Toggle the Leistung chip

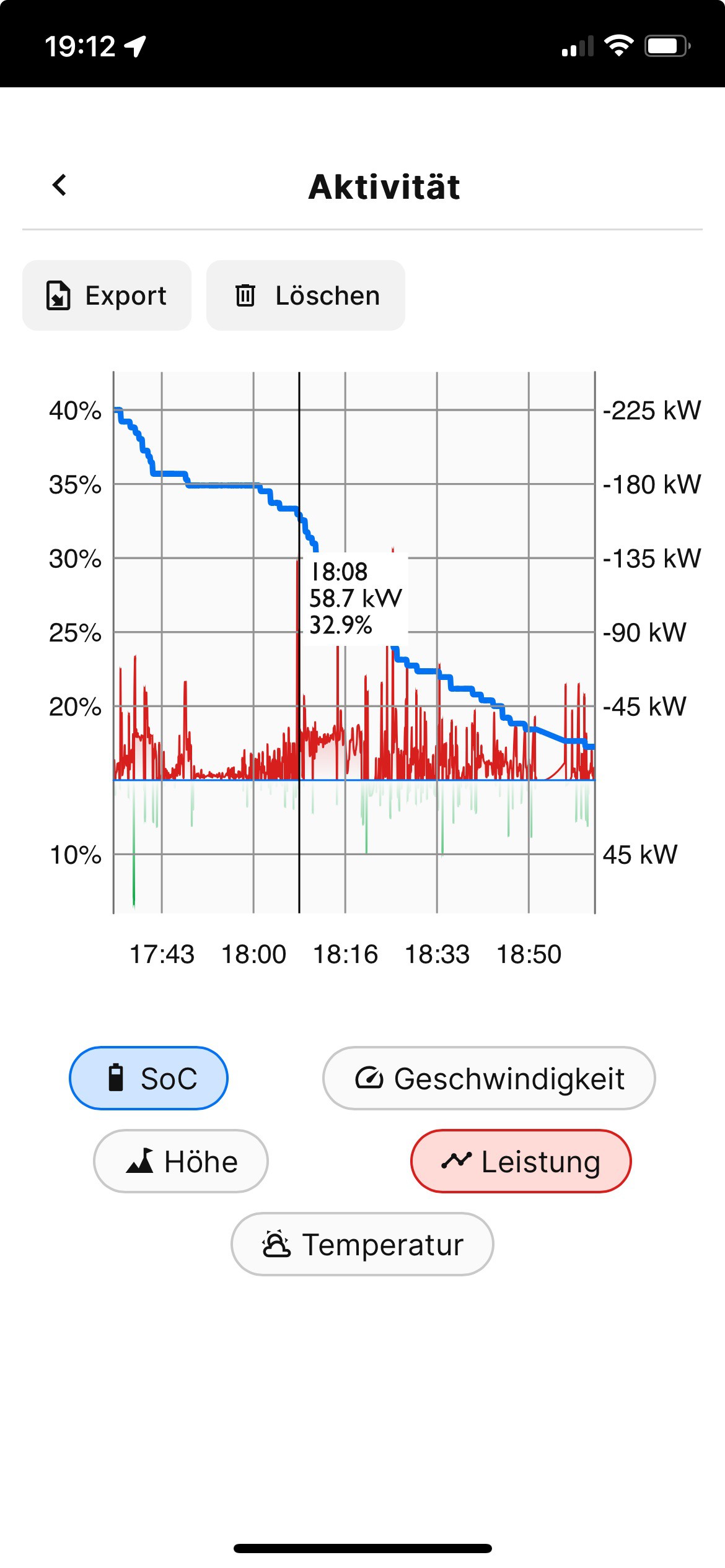click(x=521, y=1161)
